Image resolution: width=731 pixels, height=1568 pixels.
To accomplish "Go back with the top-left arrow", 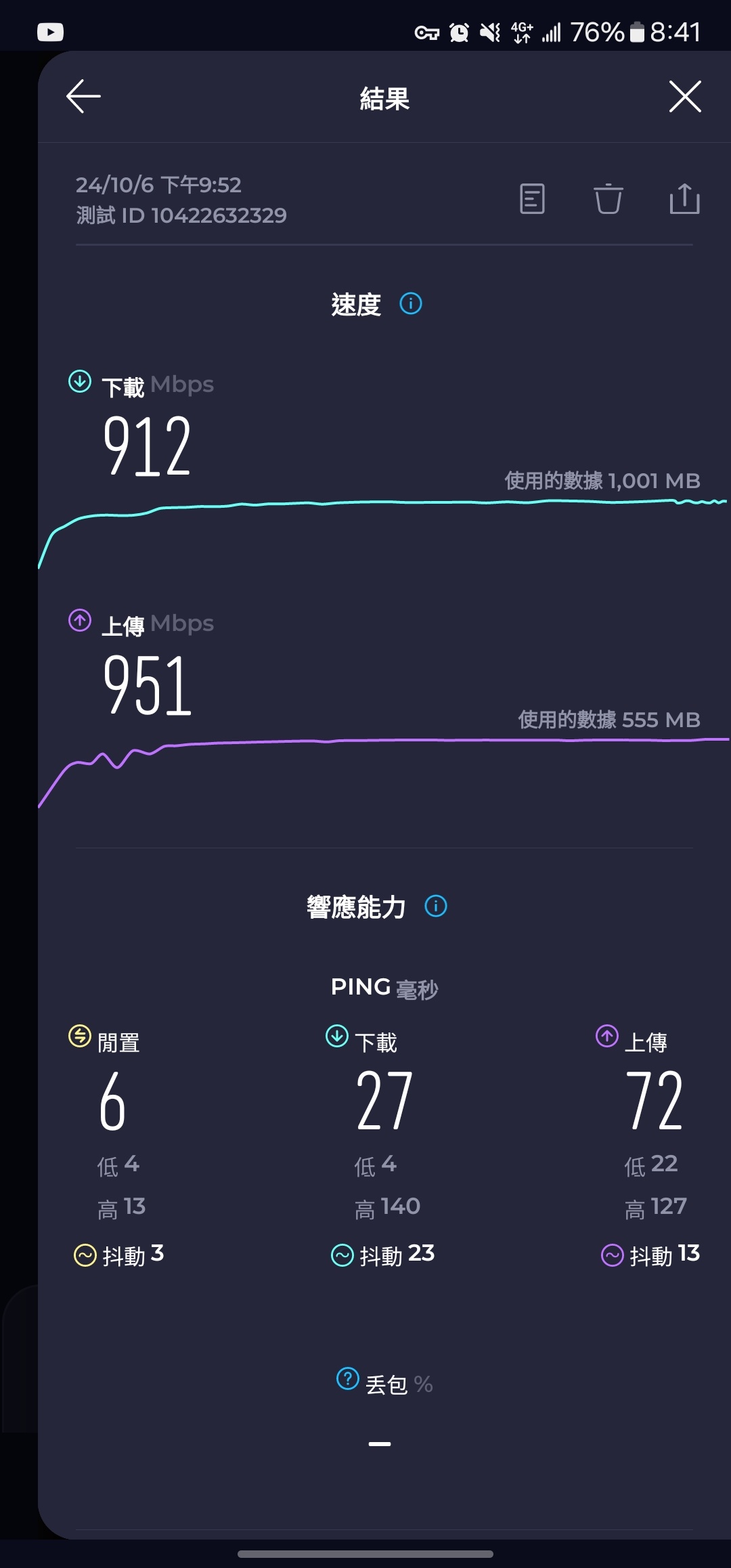I will point(83,96).
